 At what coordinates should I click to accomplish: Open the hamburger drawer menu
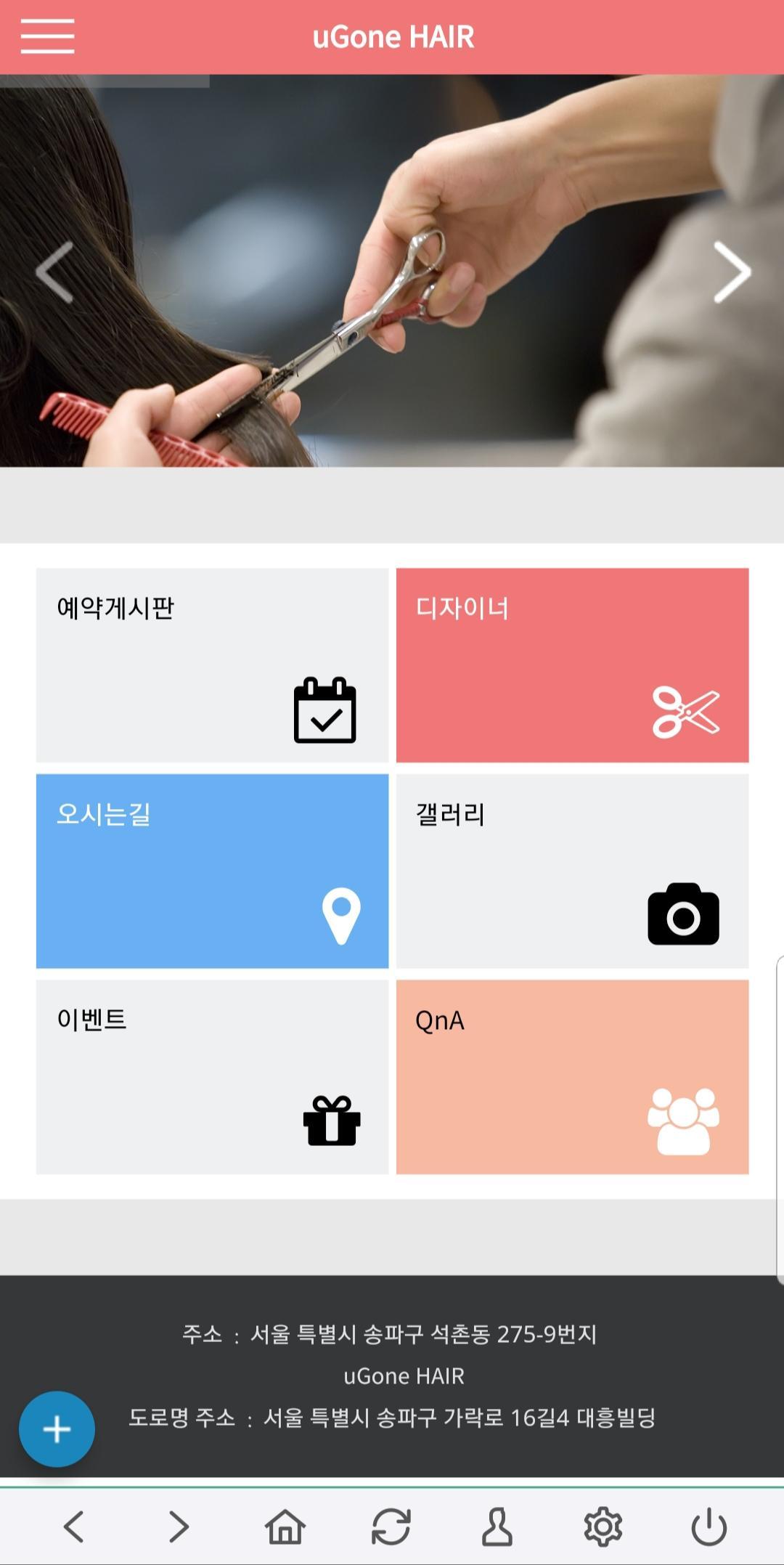tap(47, 36)
